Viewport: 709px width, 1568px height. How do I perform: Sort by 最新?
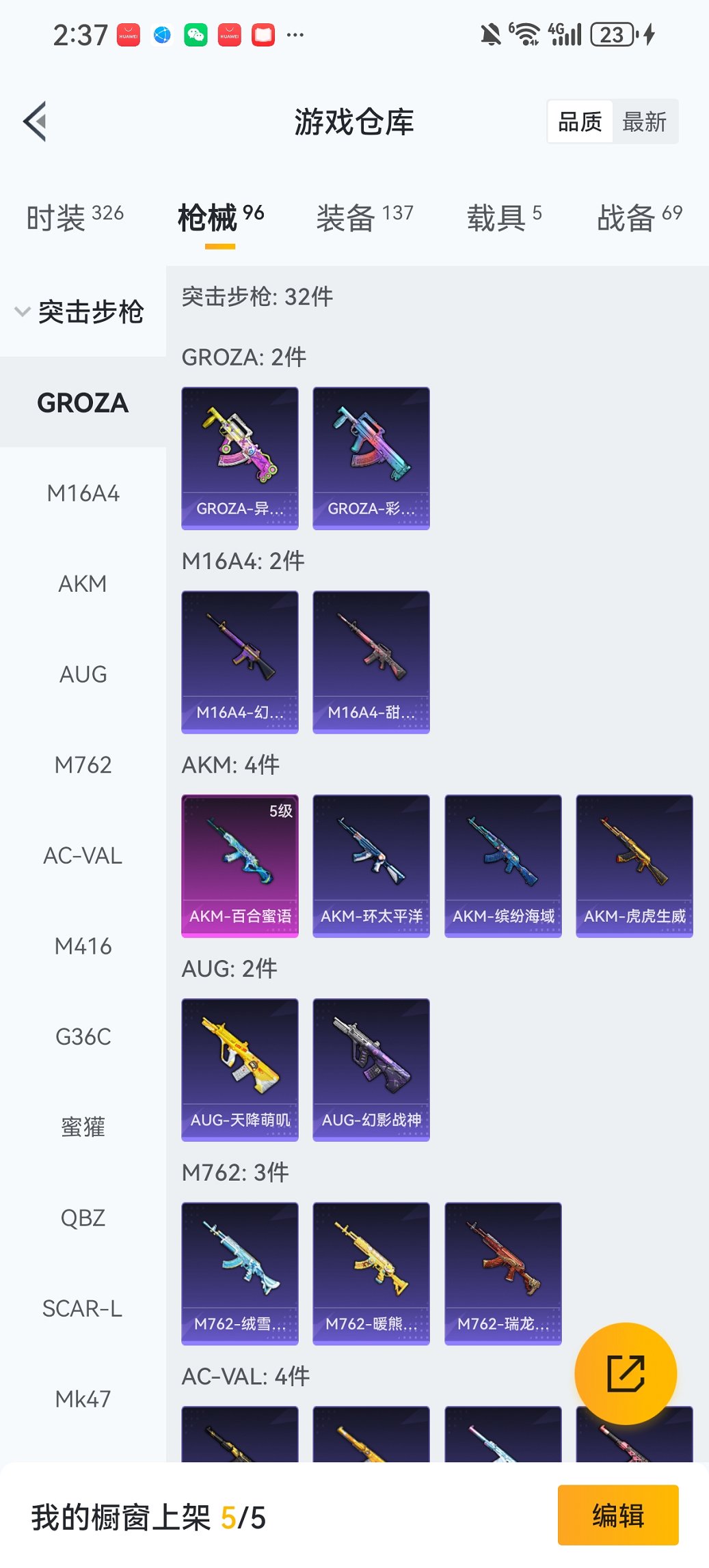click(644, 122)
